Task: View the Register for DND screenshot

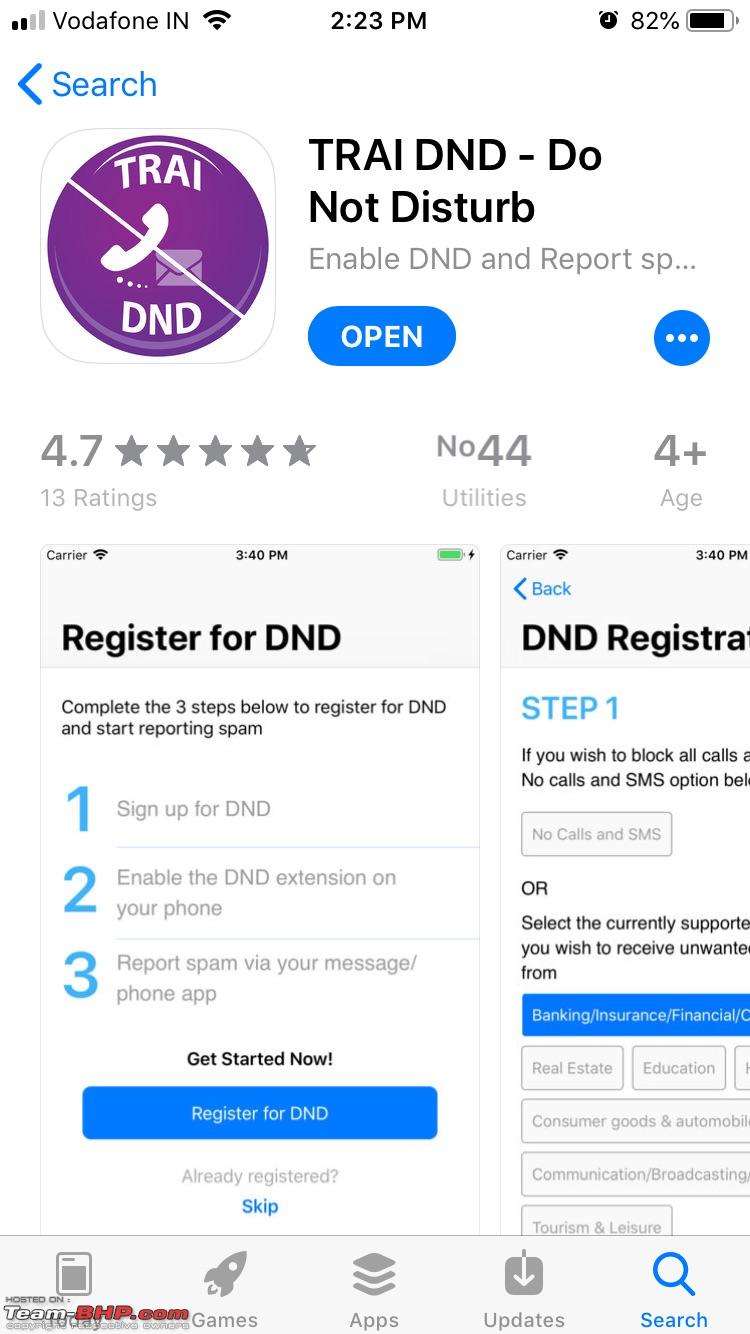Action: [x=260, y=890]
